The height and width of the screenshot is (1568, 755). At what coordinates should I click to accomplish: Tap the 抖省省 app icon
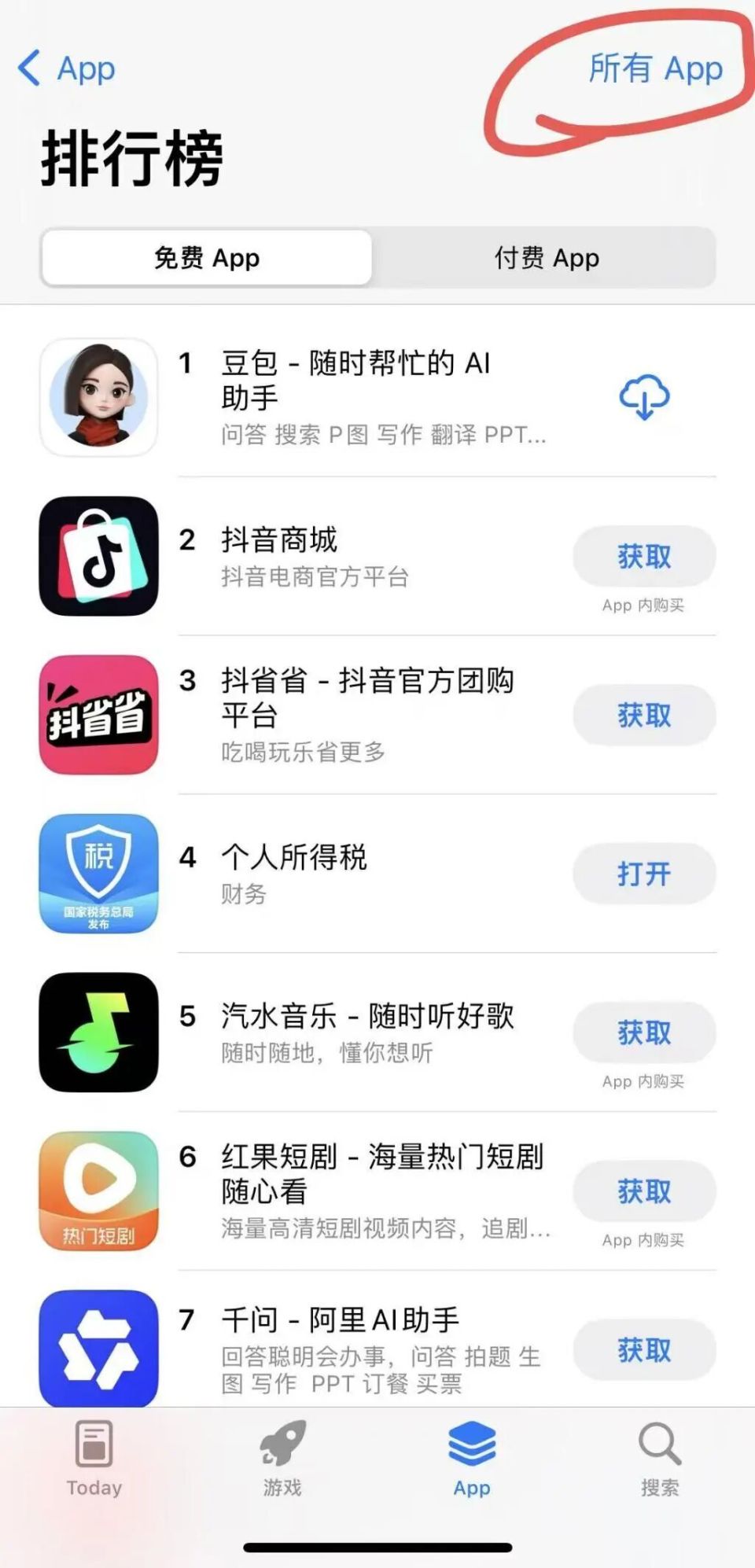(x=97, y=716)
